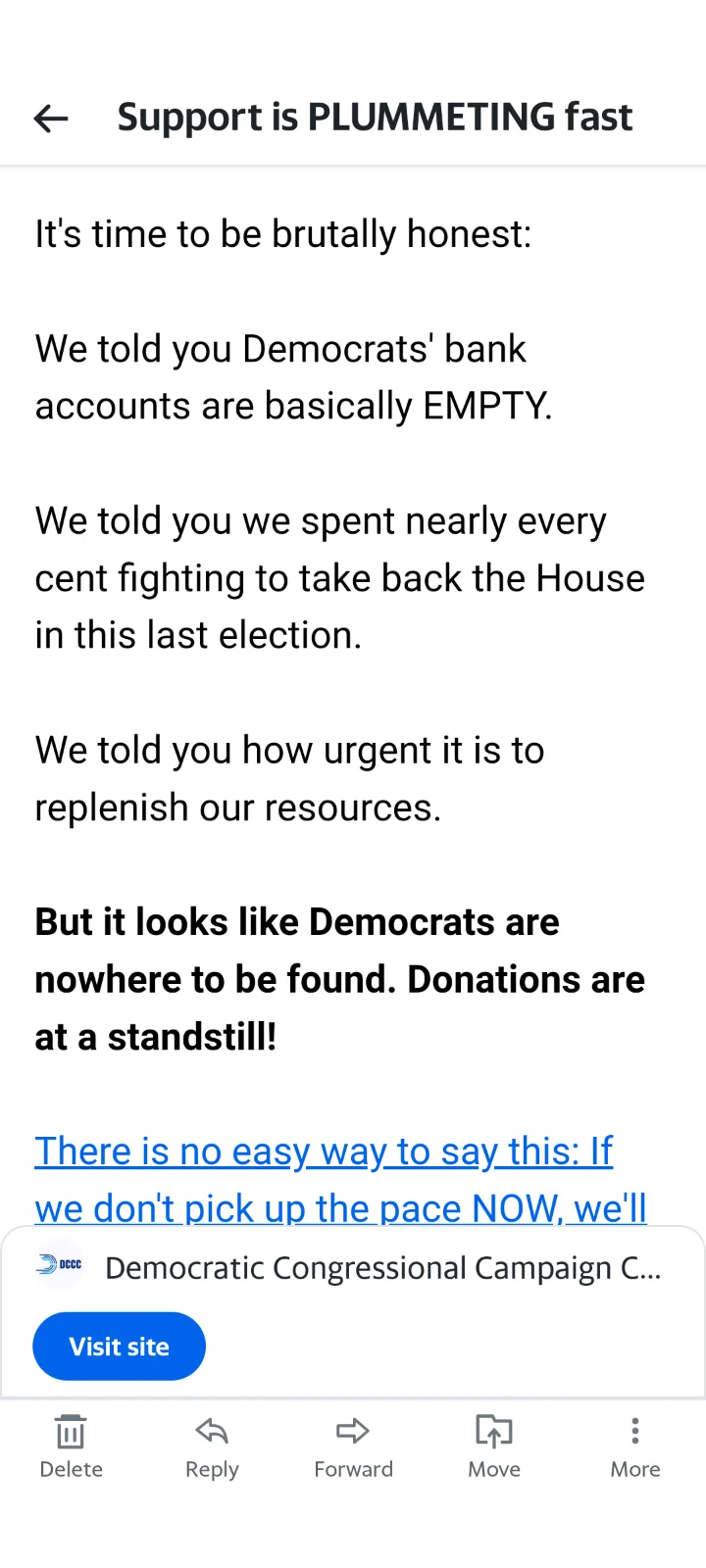Delete this email
706x1568 pixels.
pos(71,1445)
